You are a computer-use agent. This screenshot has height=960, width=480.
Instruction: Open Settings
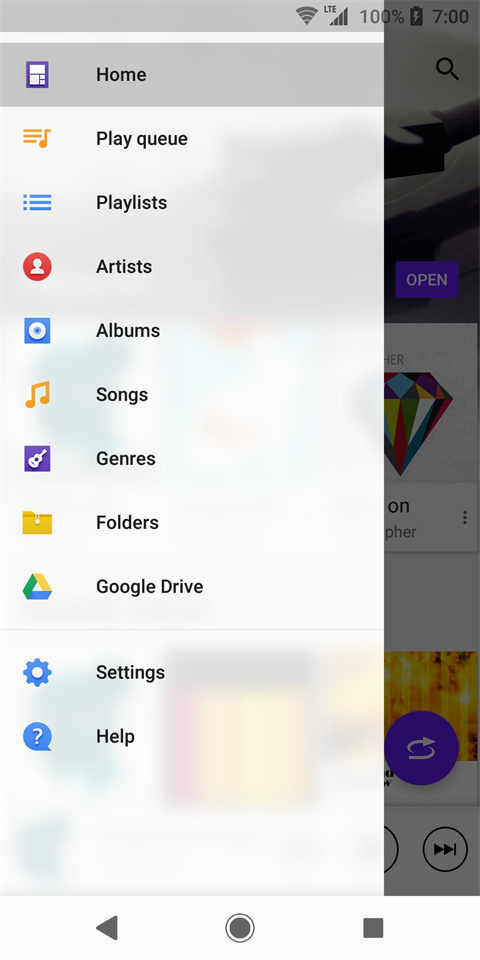(x=192, y=672)
